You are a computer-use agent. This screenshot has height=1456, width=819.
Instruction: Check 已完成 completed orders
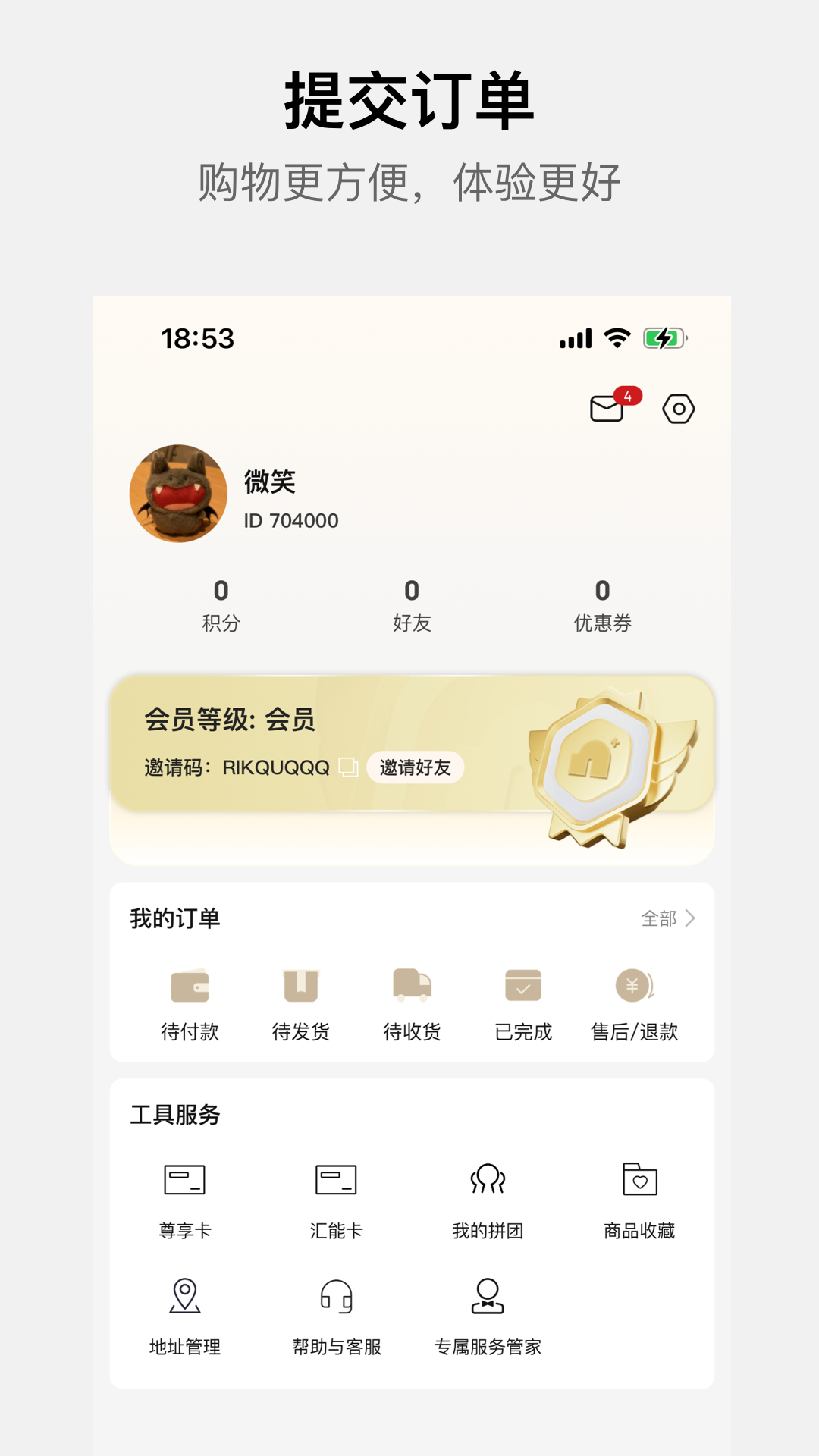522,1001
